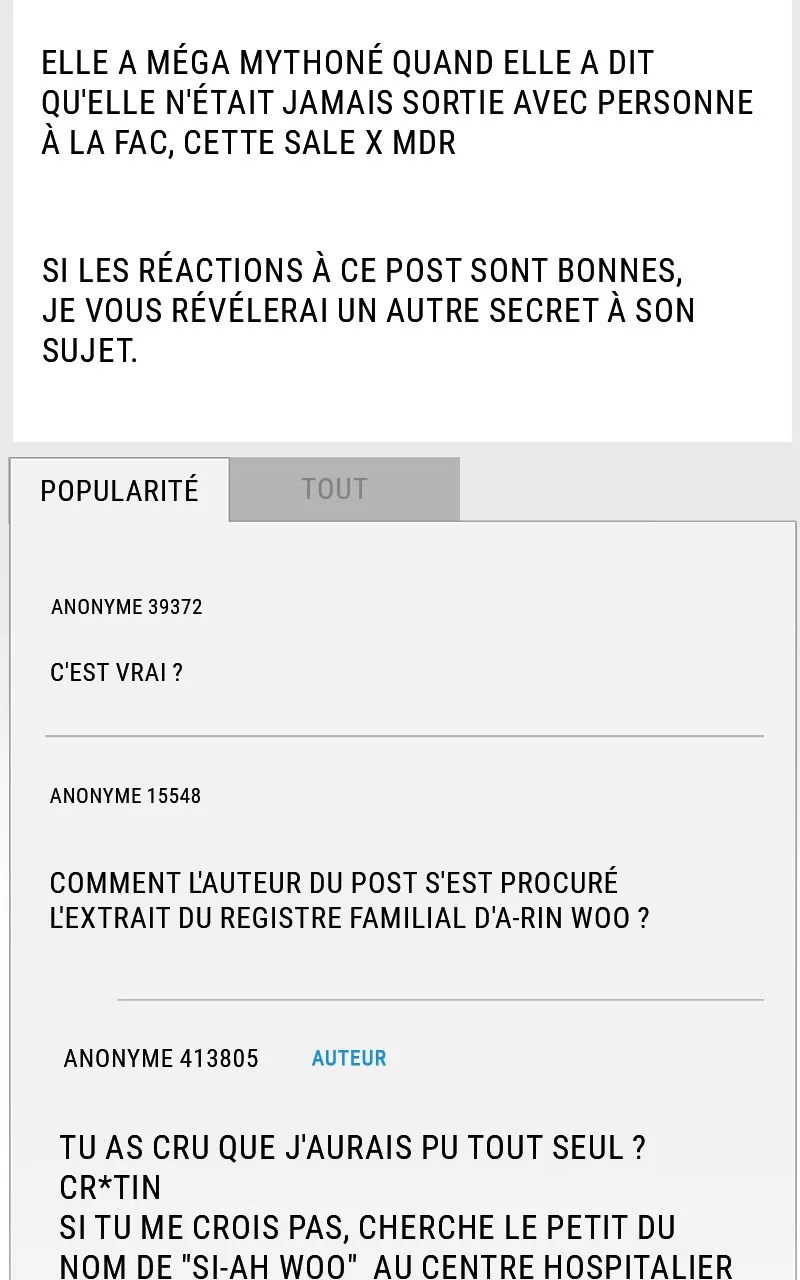Select username ANONYME 413805
Image resolution: width=800 pixels, height=1280 pixels.
pos(160,1058)
